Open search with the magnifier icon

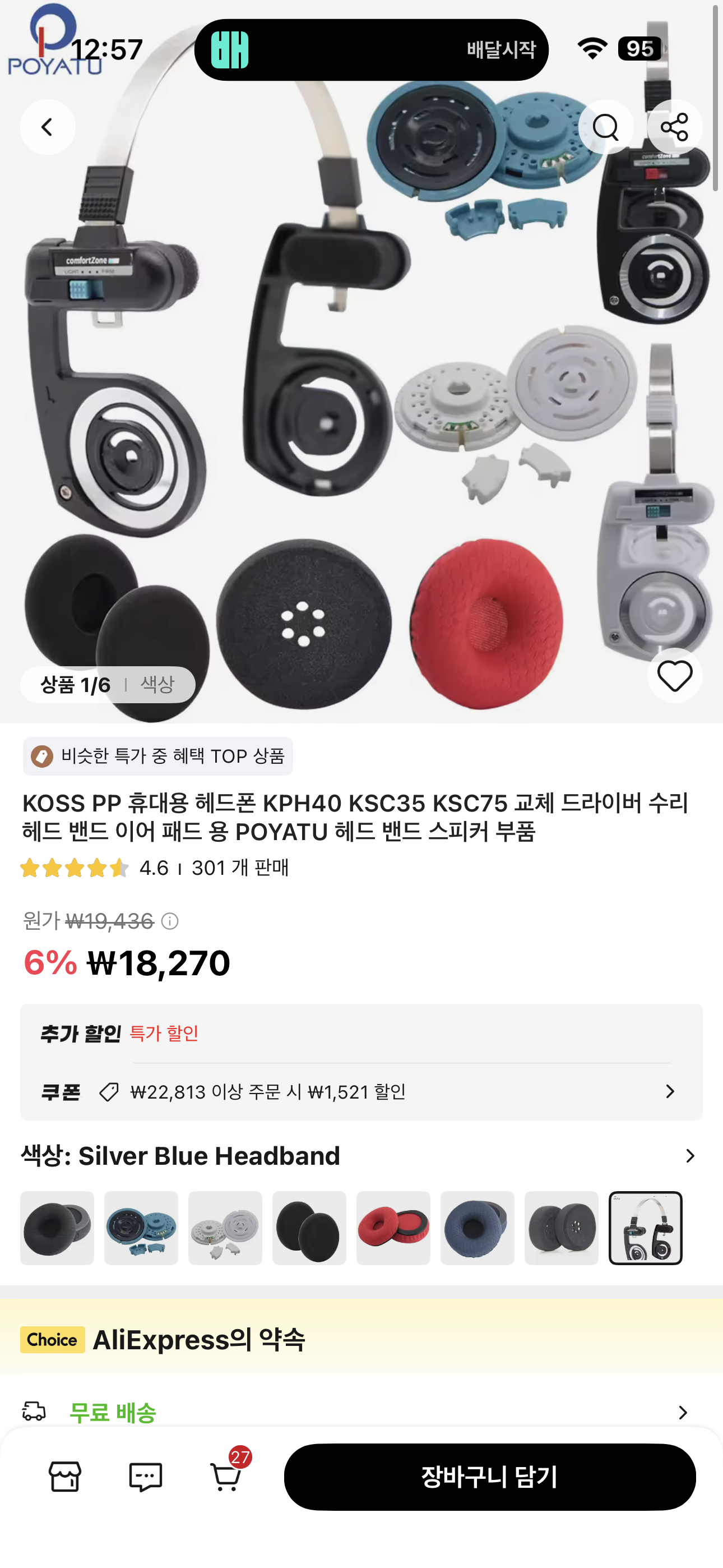[605, 127]
